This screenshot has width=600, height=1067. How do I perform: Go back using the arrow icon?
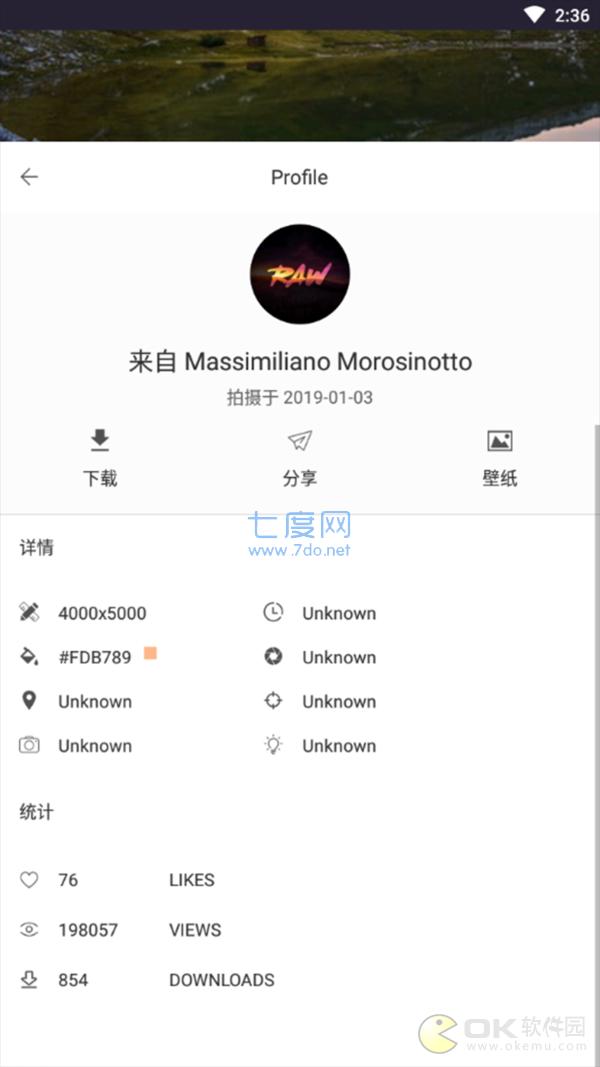tap(29, 177)
